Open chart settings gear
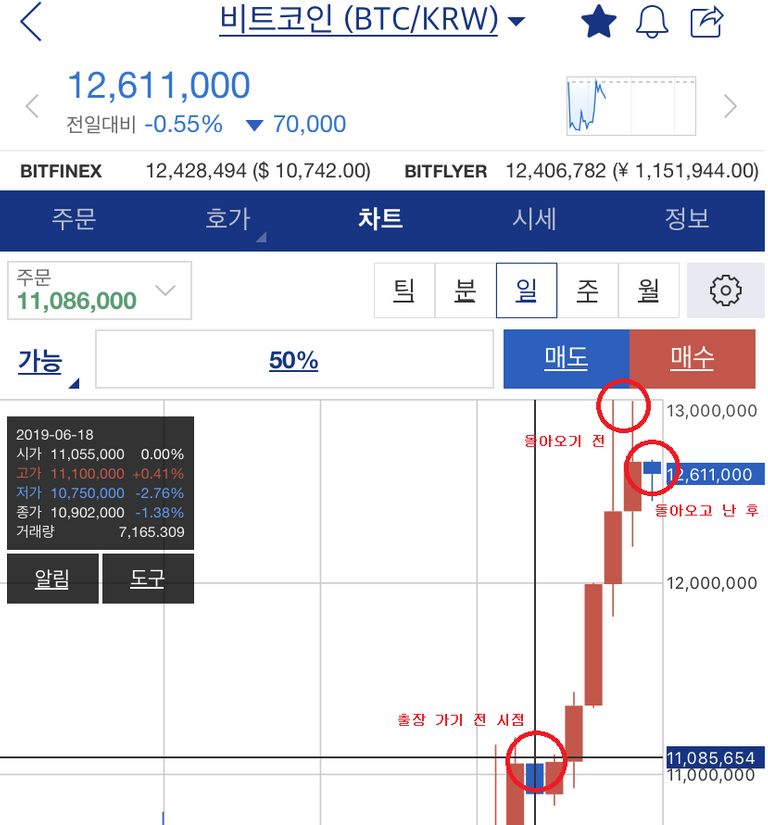Screen dimensions: 768x825 point(725,291)
